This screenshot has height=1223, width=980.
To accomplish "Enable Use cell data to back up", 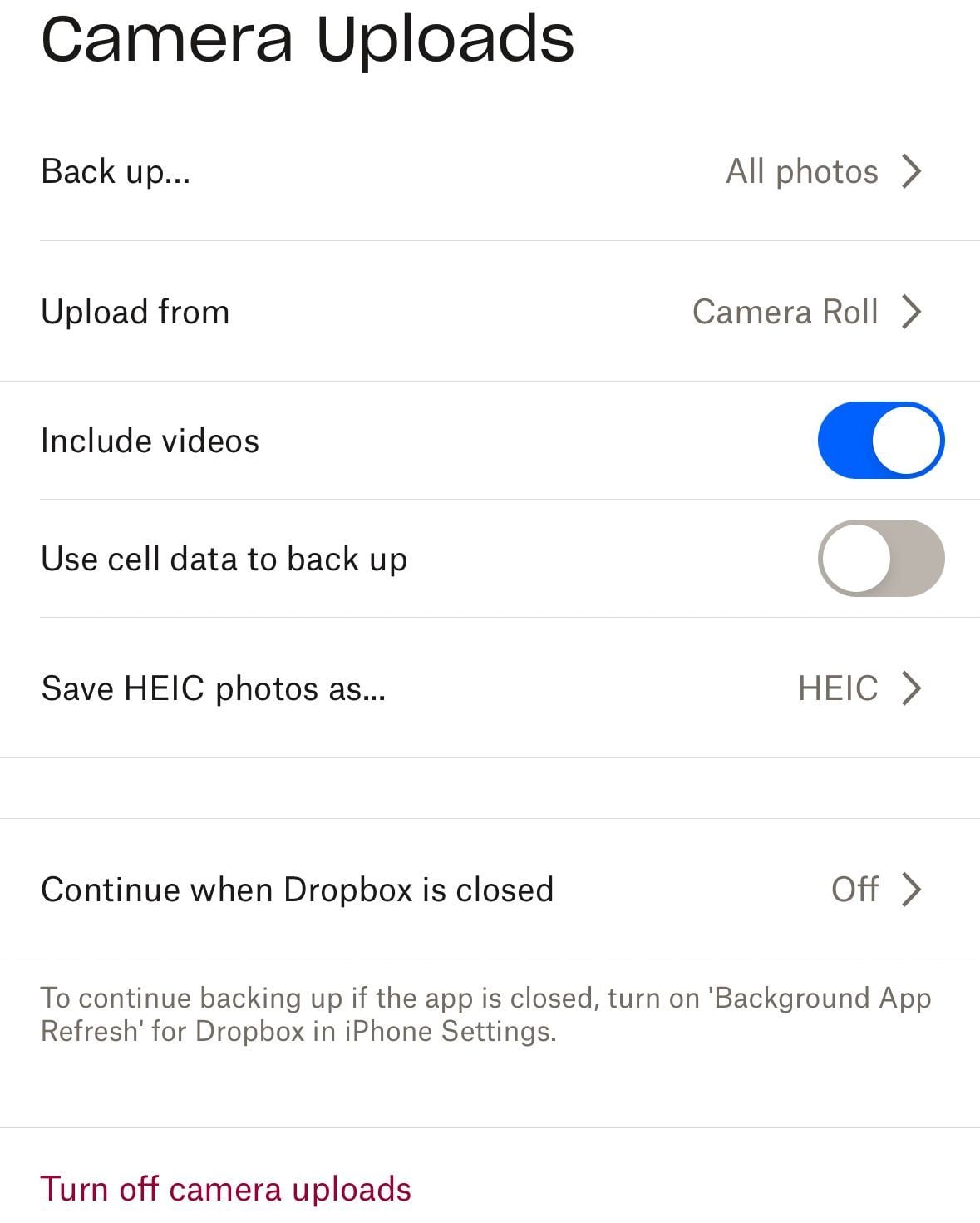I will pos(880,559).
